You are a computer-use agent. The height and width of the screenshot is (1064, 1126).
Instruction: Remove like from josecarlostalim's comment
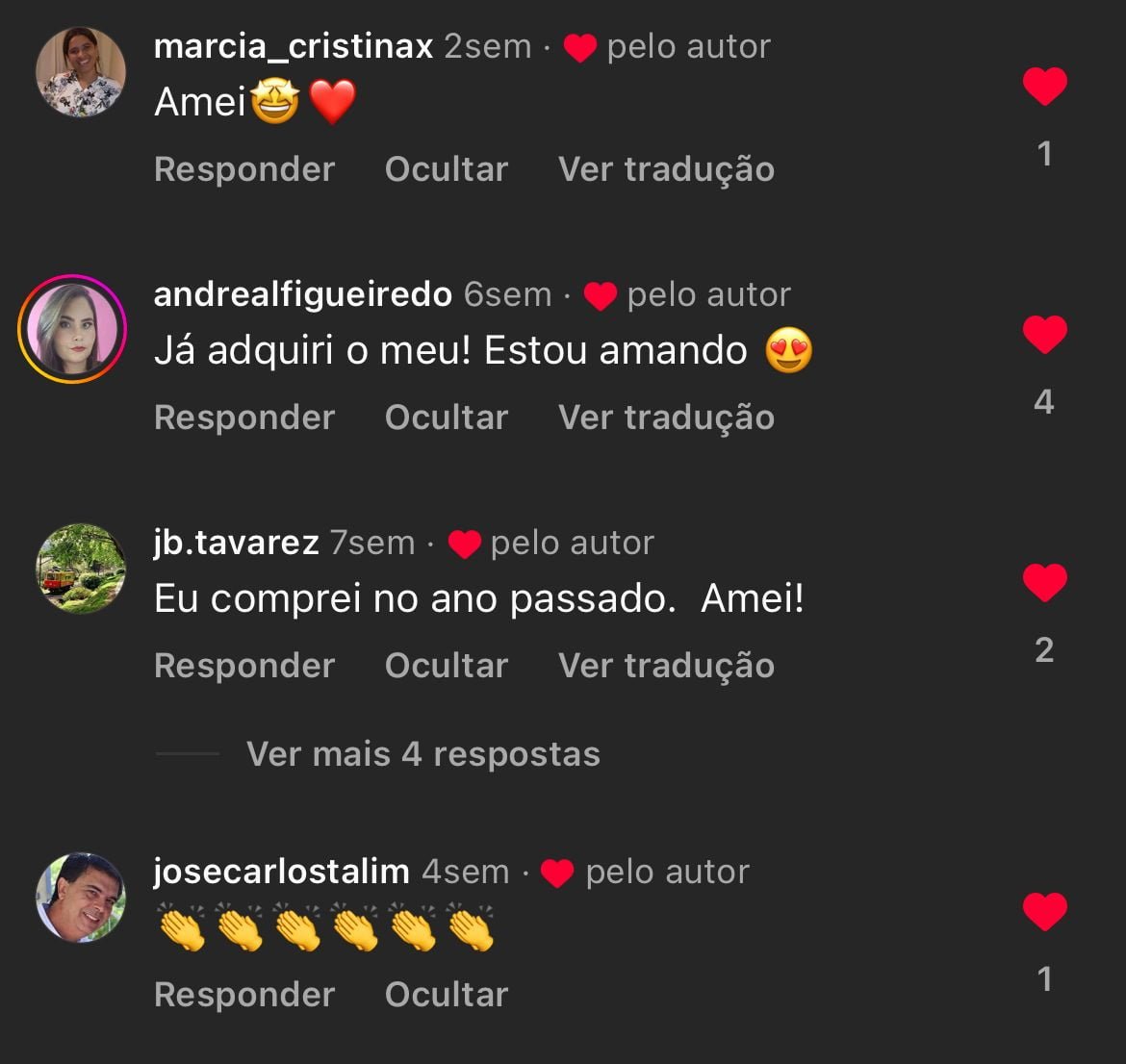coord(1044,912)
